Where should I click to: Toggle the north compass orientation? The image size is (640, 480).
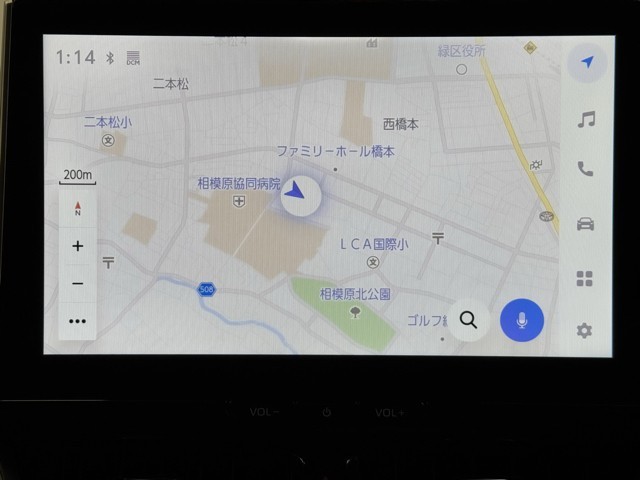click(x=78, y=209)
